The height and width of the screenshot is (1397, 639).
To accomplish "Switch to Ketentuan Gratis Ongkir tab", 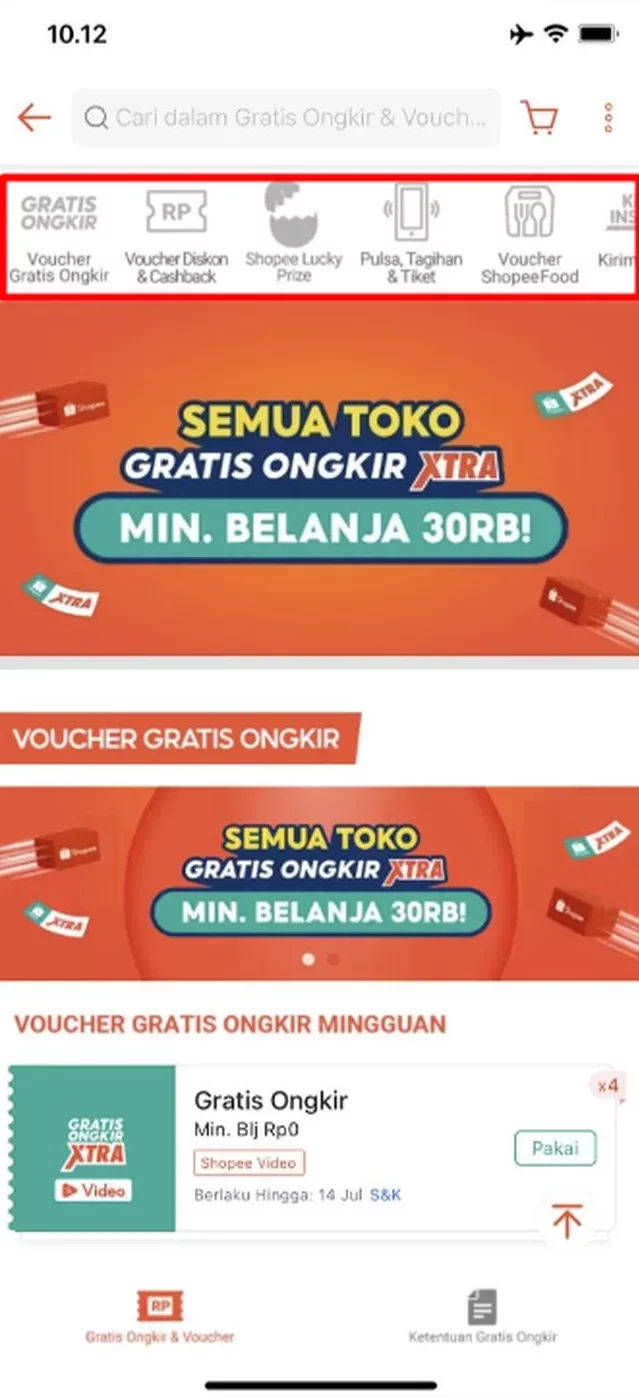I will (x=482, y=1315).
